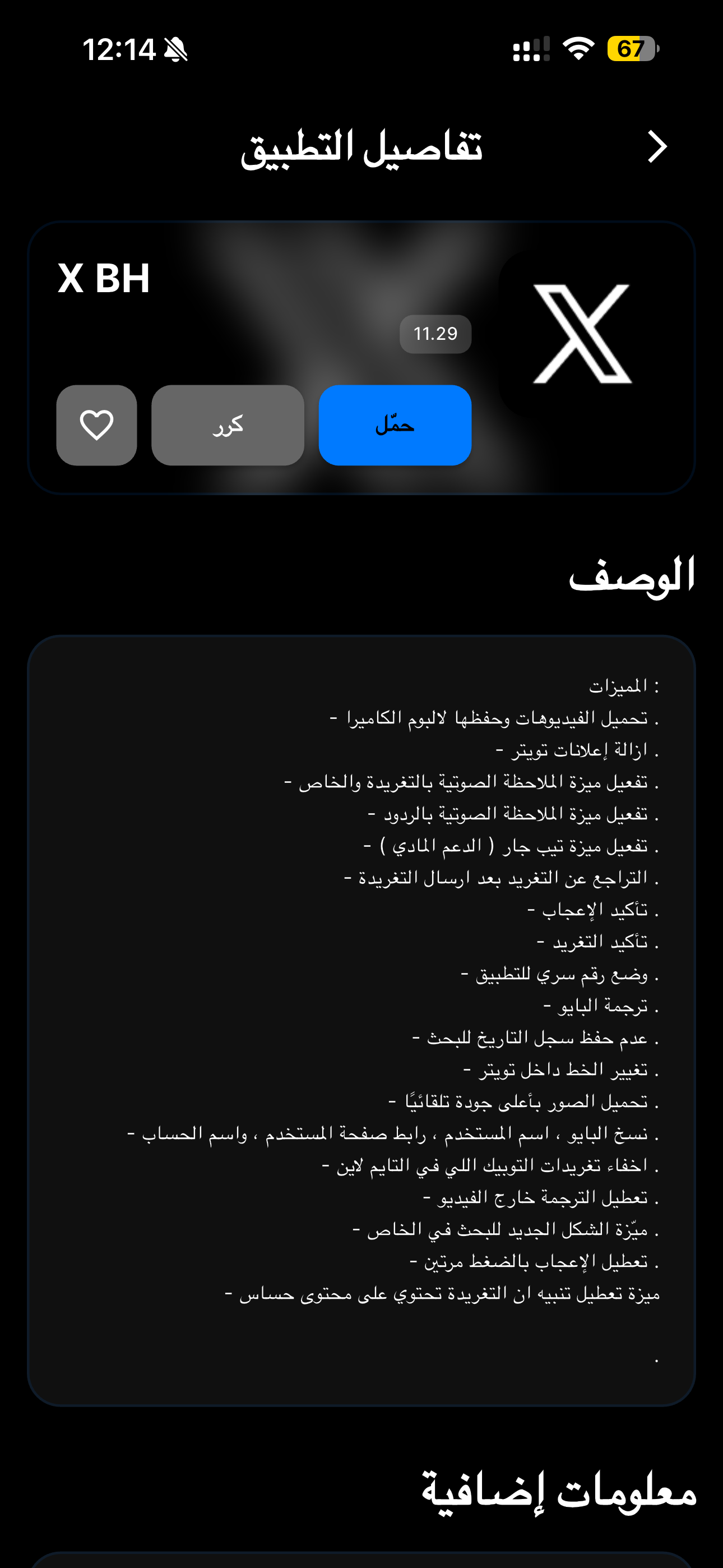Tap the muted notifications bell icon
This screenshot has width=723, height=1568.
(175, 52)
